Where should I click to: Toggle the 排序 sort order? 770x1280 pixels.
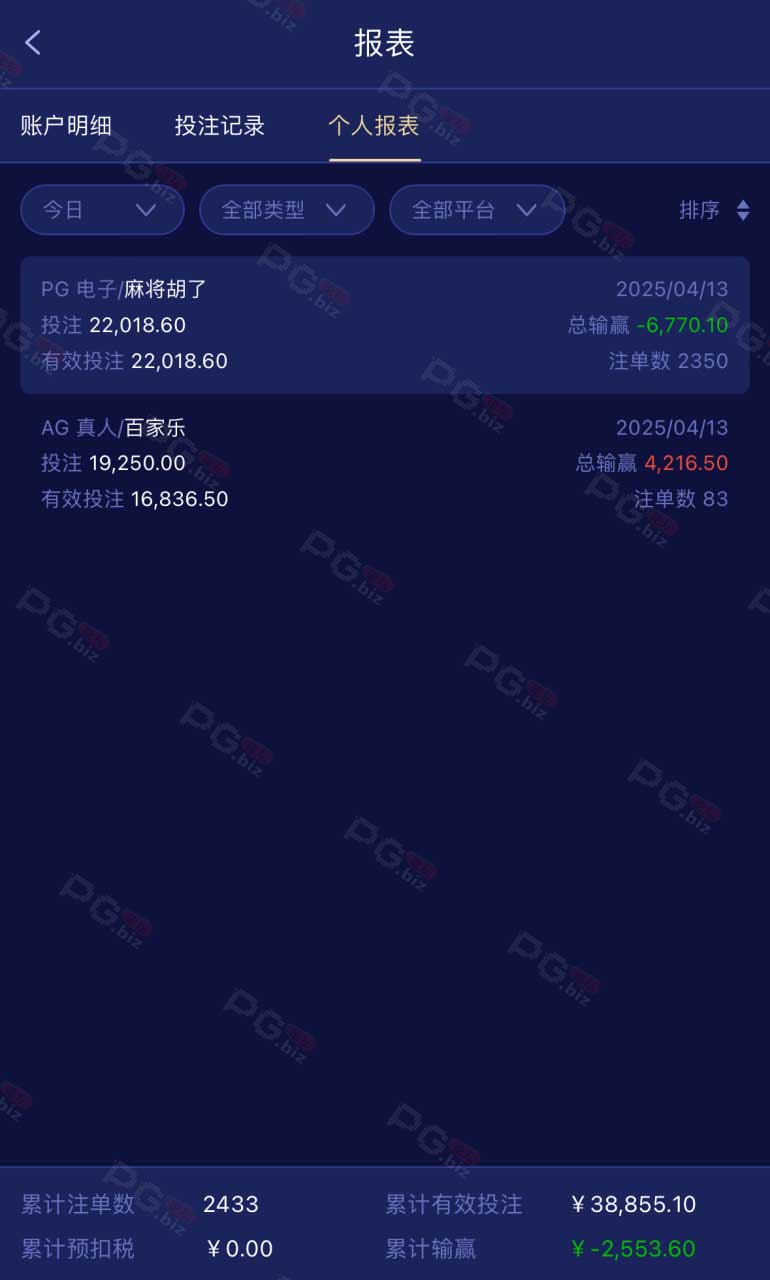click(x=714, y=210)
